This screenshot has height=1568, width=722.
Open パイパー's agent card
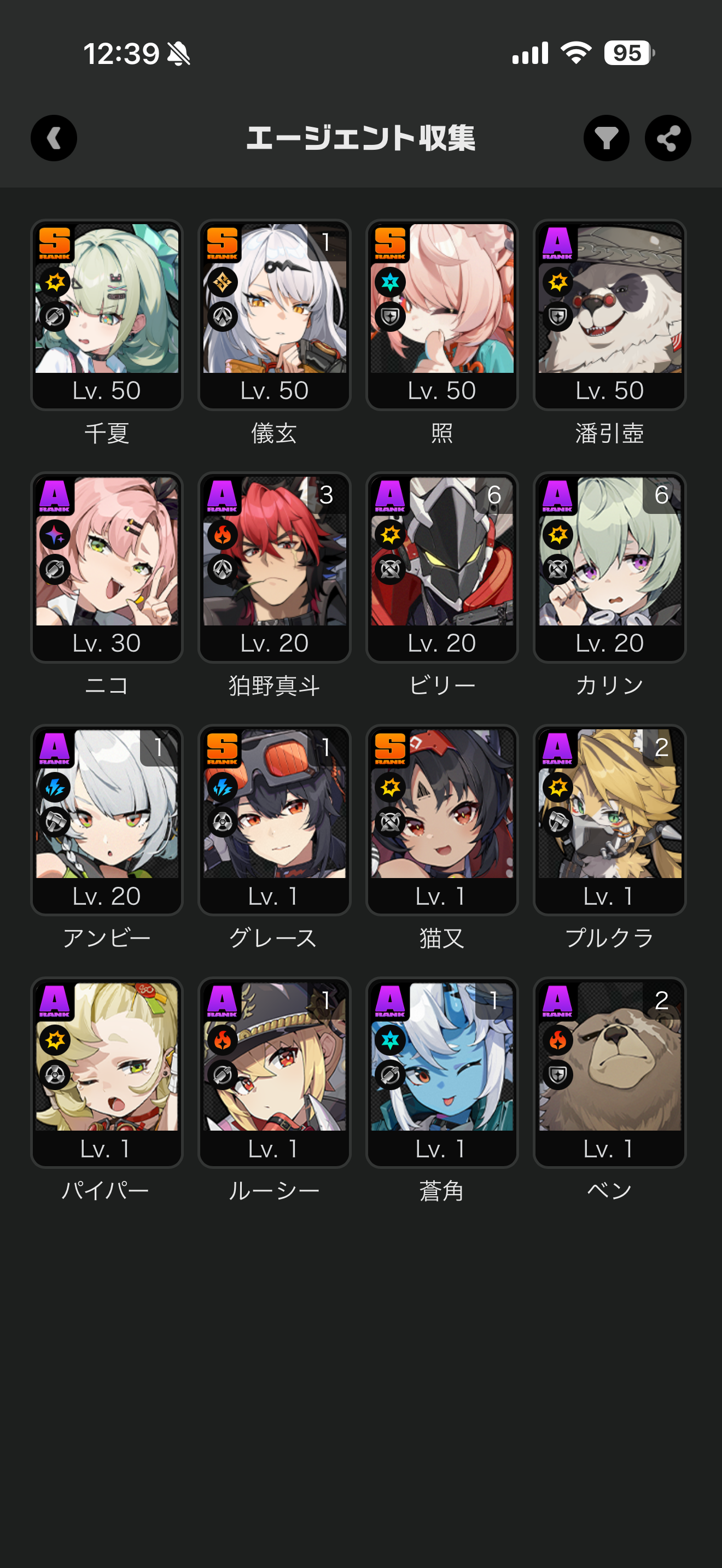point(107,1072)
